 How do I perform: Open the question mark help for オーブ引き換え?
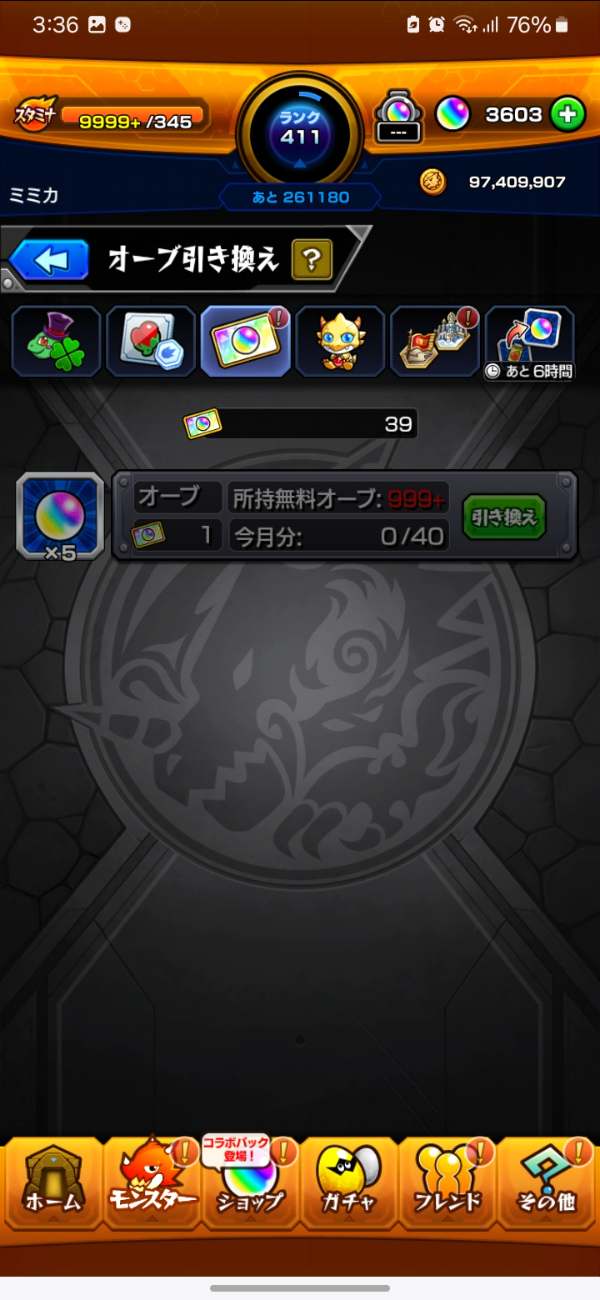[312, 261]
